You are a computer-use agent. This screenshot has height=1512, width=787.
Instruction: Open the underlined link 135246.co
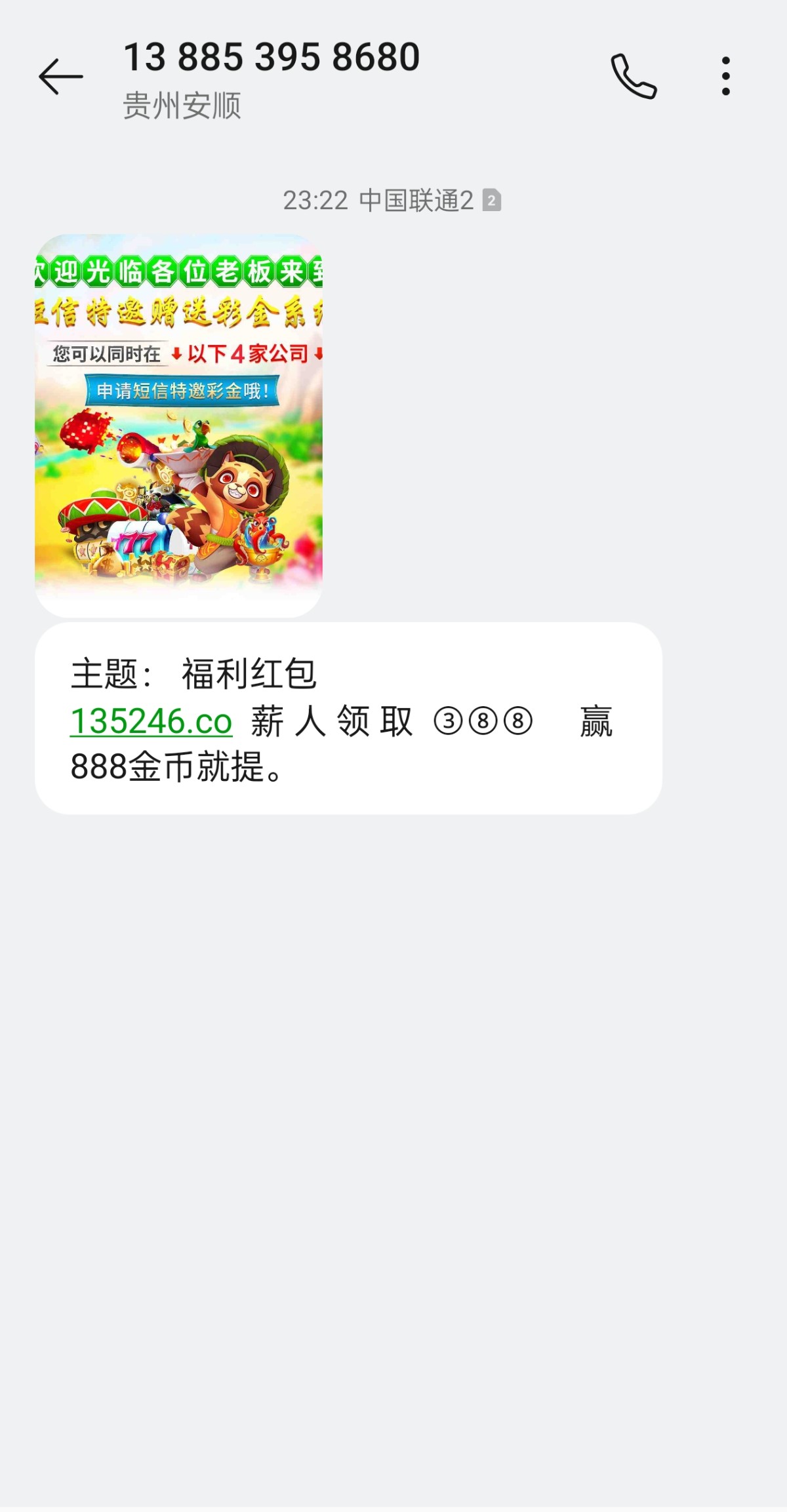pyautogui.click(x=152, y=723)
